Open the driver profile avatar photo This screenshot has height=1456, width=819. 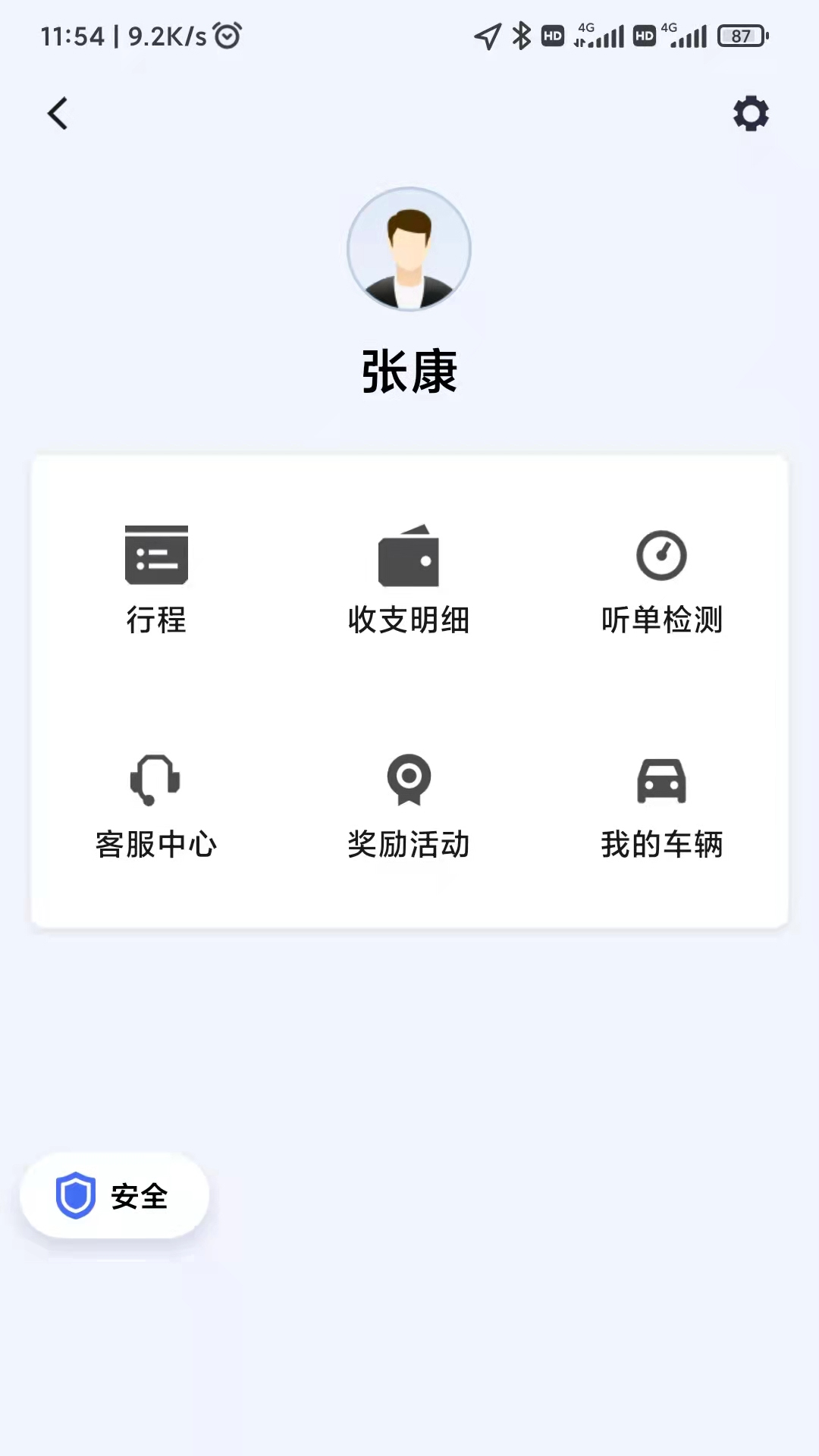pyautogui.click(x=409, y=249)
